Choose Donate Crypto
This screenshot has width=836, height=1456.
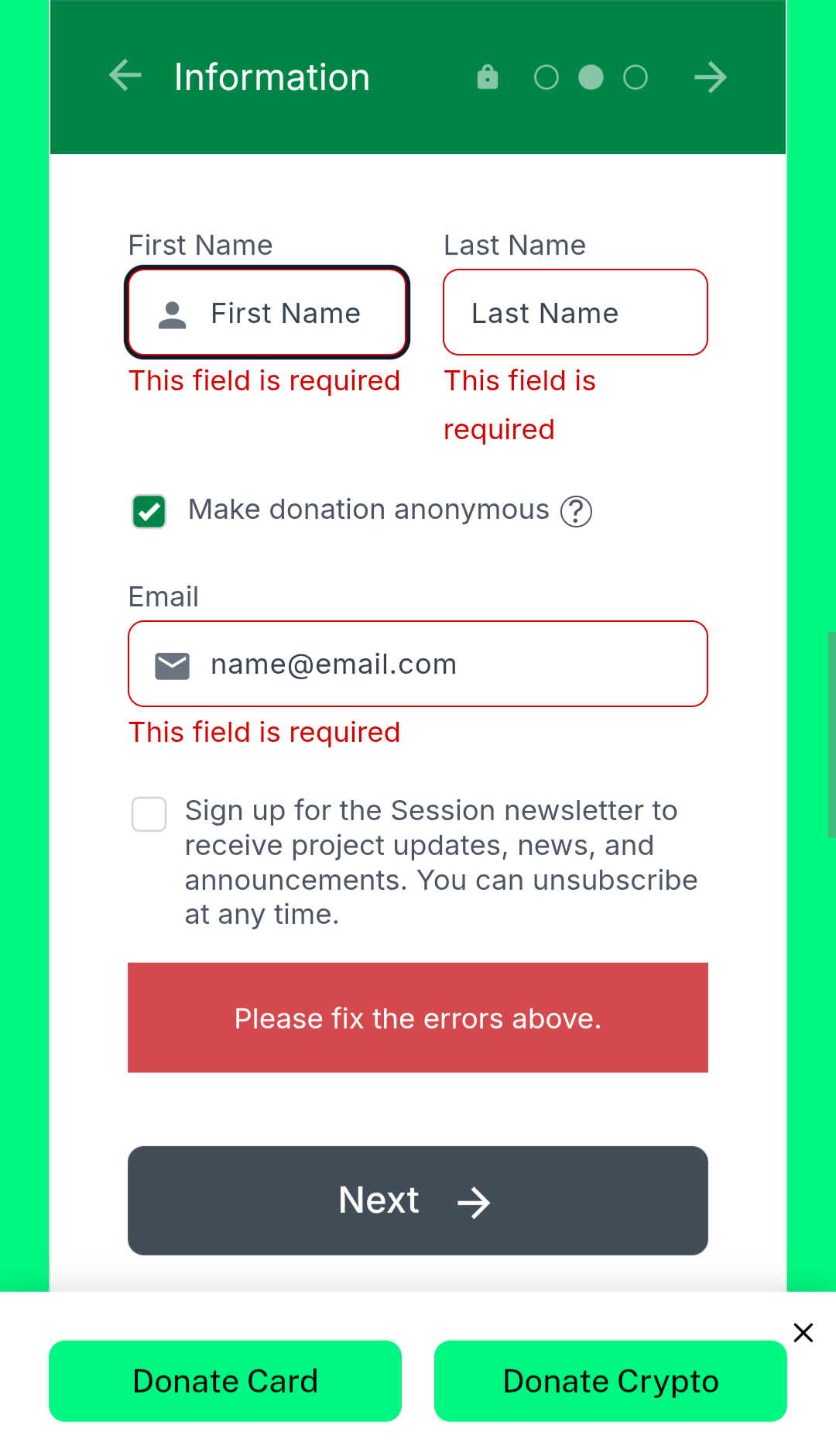[x=611, y=1381]
